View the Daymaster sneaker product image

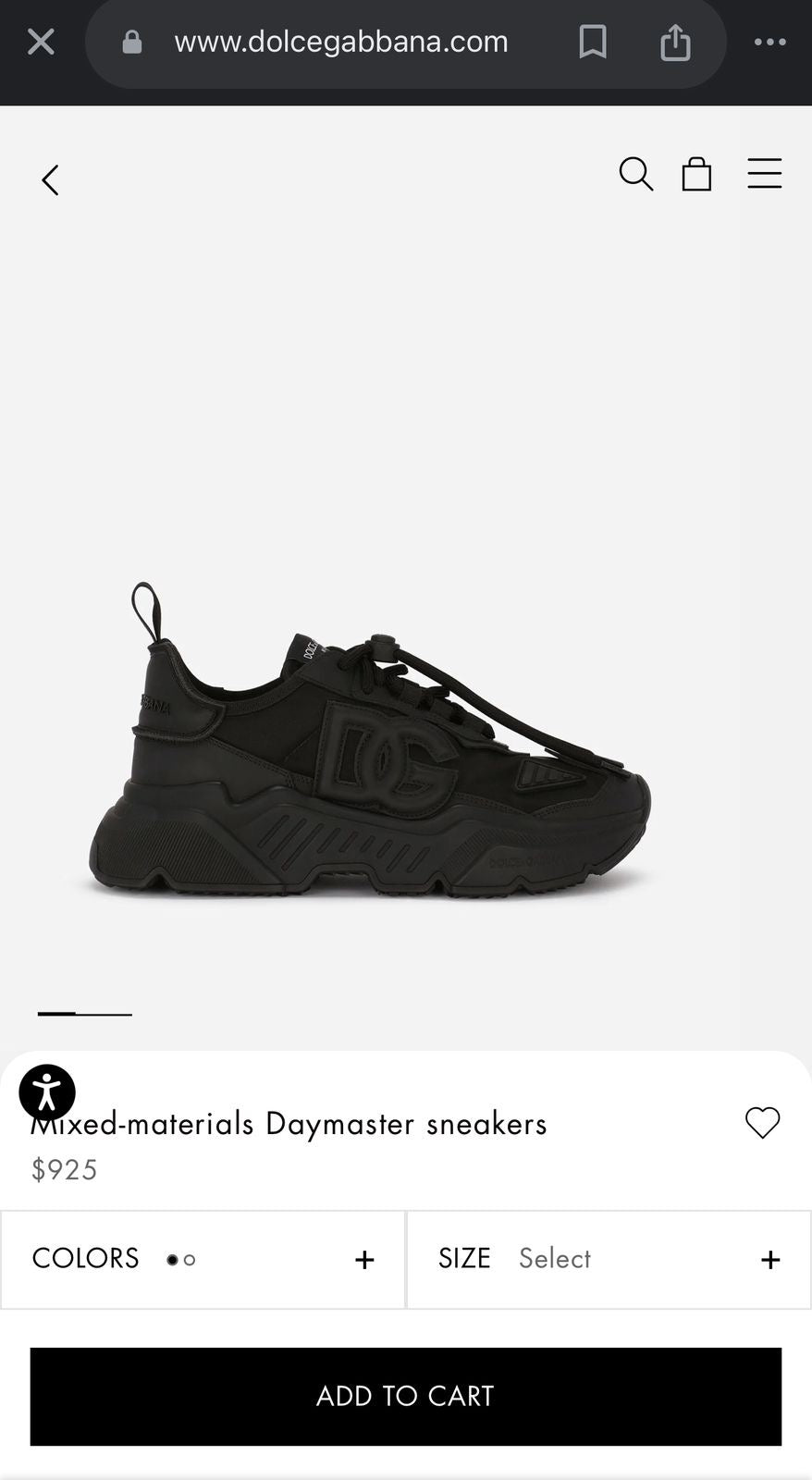point(370,740)
